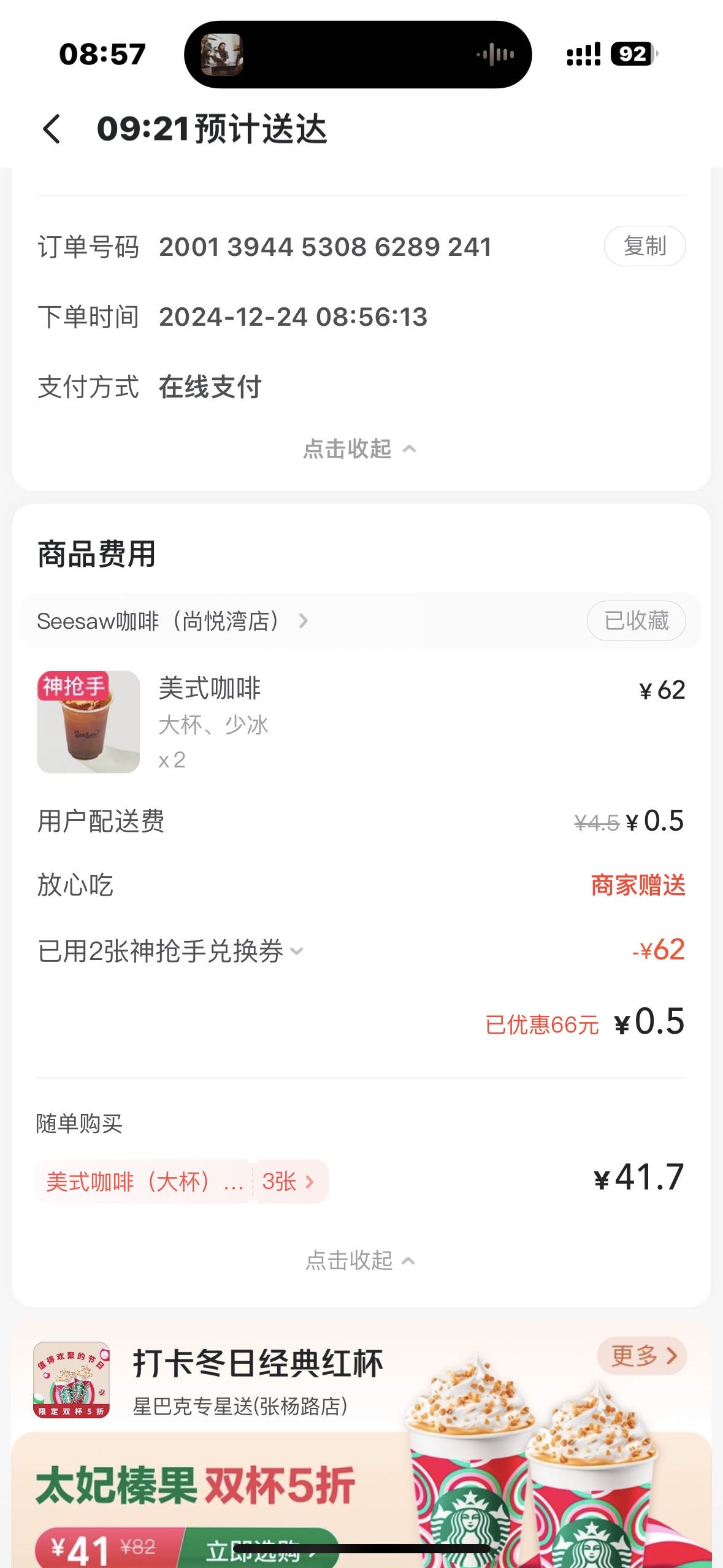Go back using the top-left arrow
Image resolution: width=723 pixels, height=1568 pixels.
click(x=52, y=129)
